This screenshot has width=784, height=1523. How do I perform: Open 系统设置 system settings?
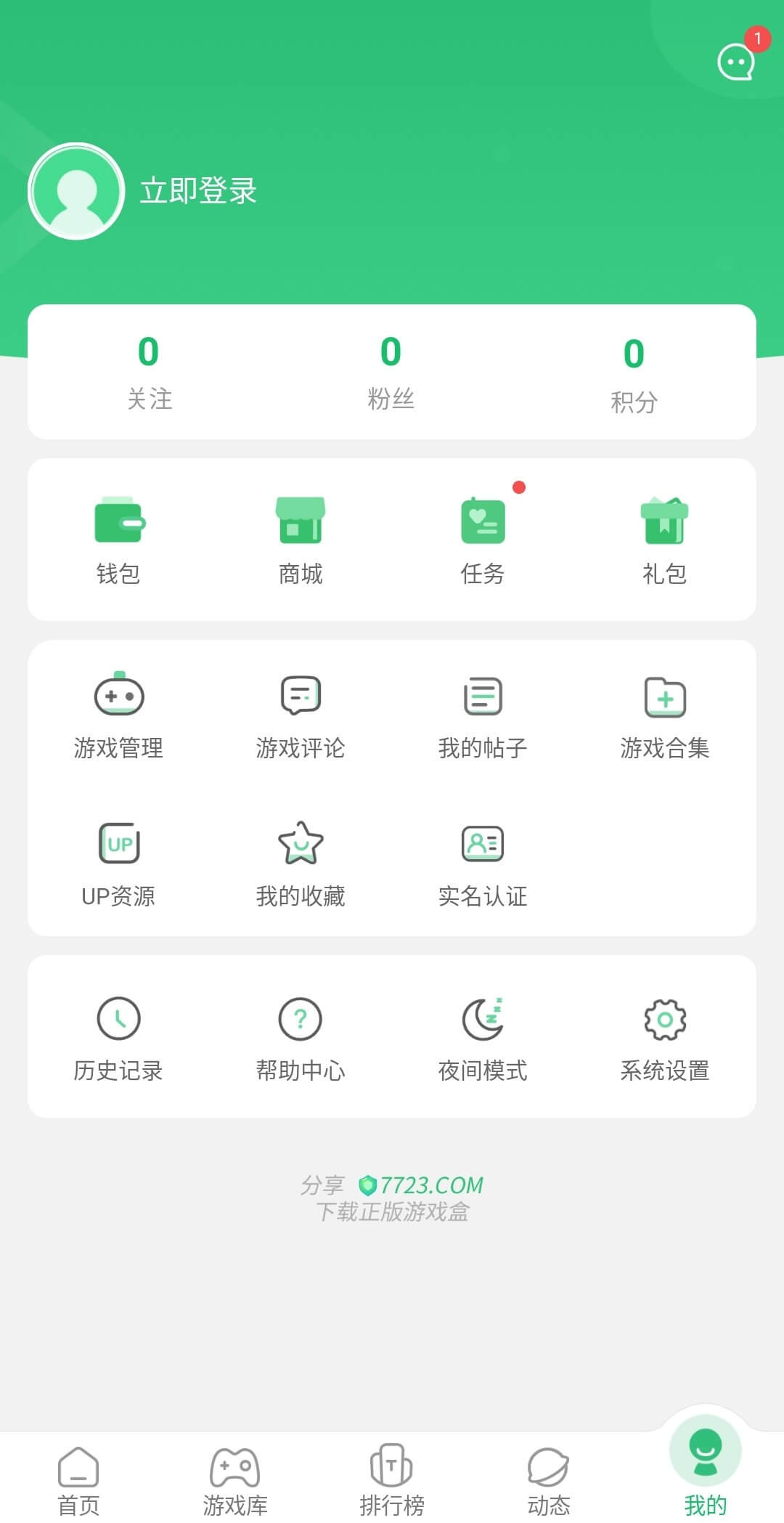point(664,1037)
